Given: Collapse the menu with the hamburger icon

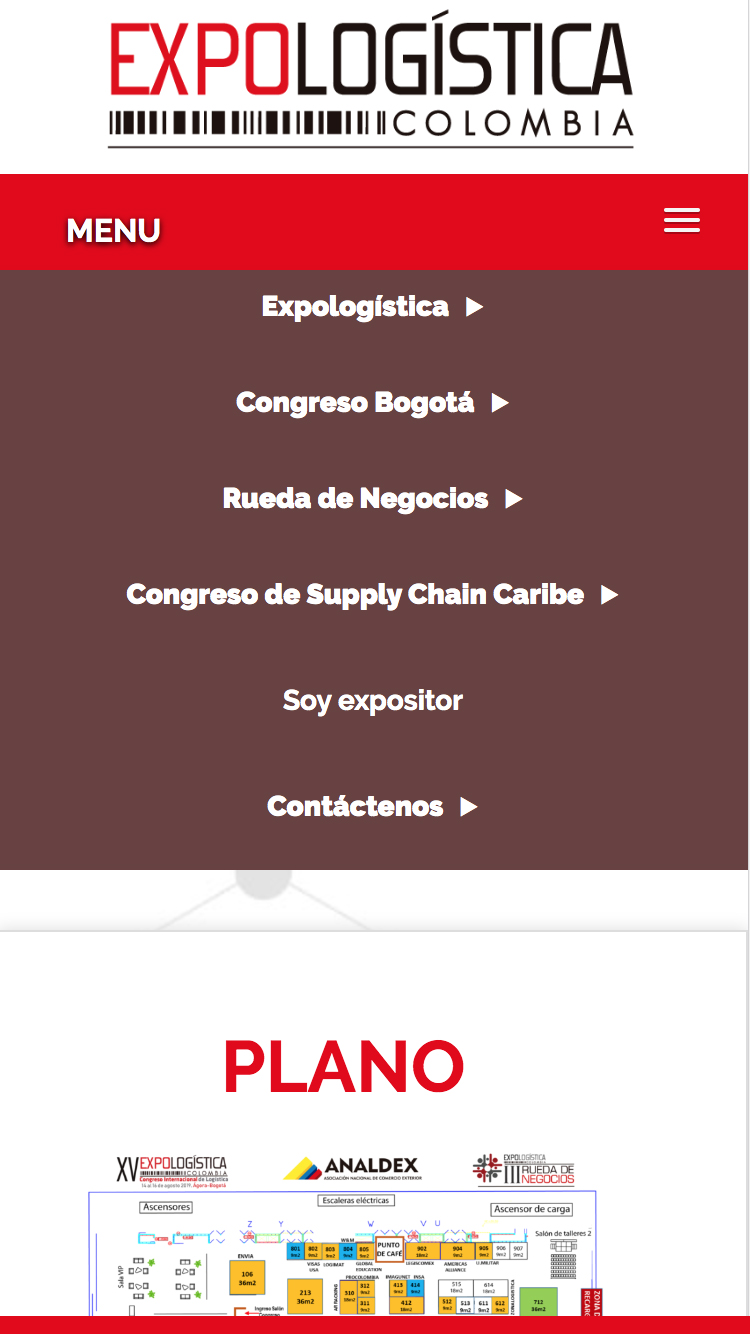Looking at the screenshot, I should click(682, 221).
